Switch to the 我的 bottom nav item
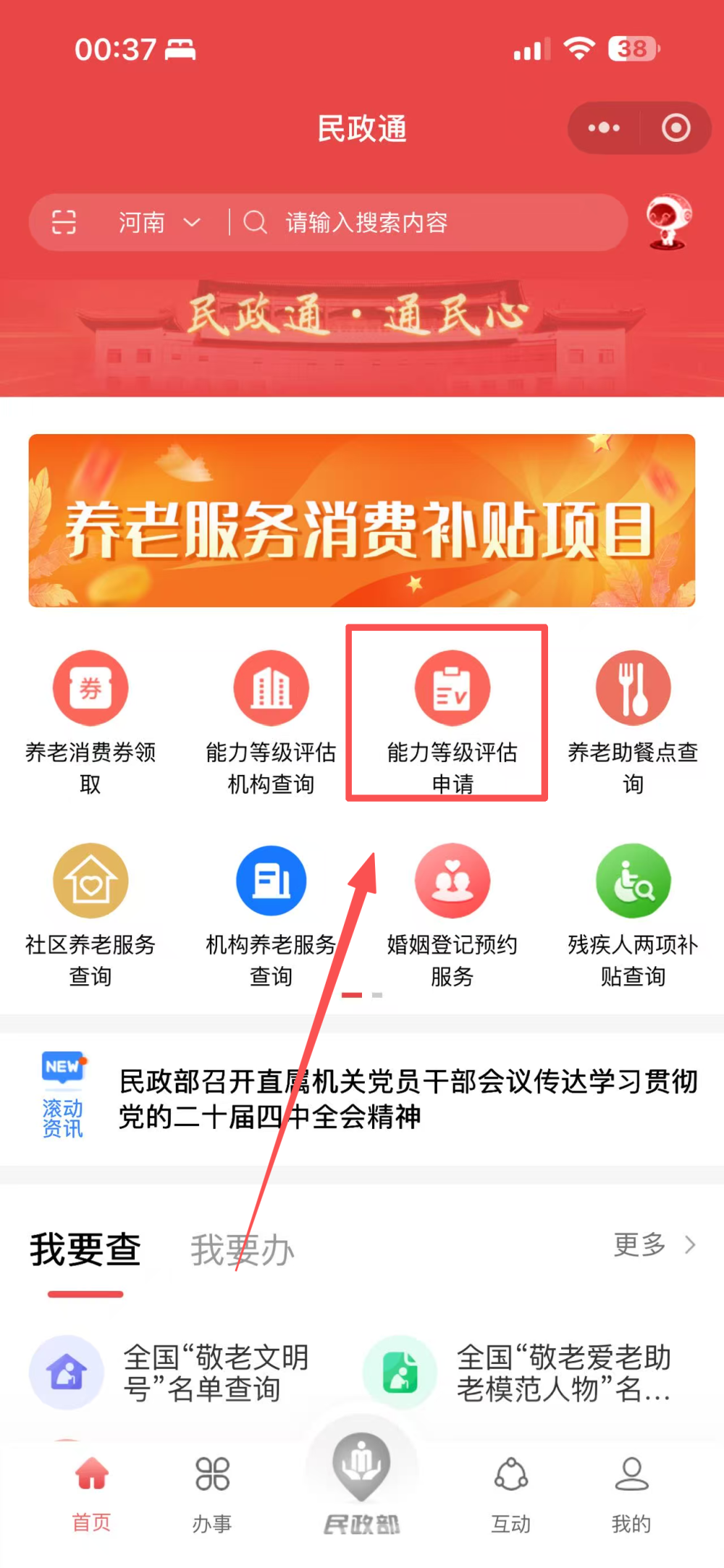Viewport: 724px width, 1568px height. coord(631,1494)
